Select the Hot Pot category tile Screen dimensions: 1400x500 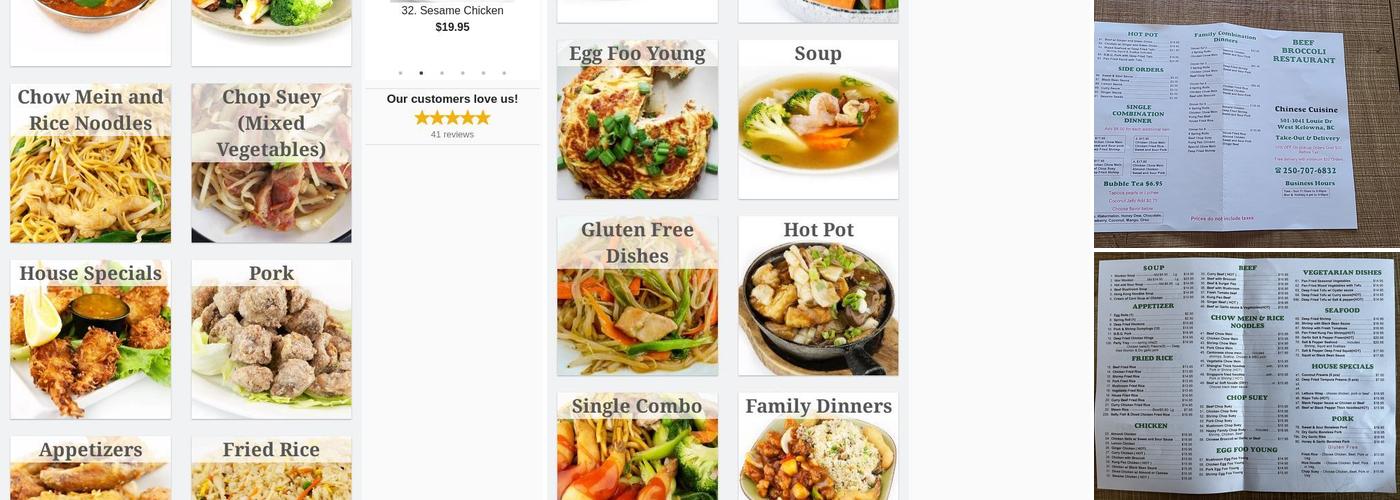tap(818, 296)
